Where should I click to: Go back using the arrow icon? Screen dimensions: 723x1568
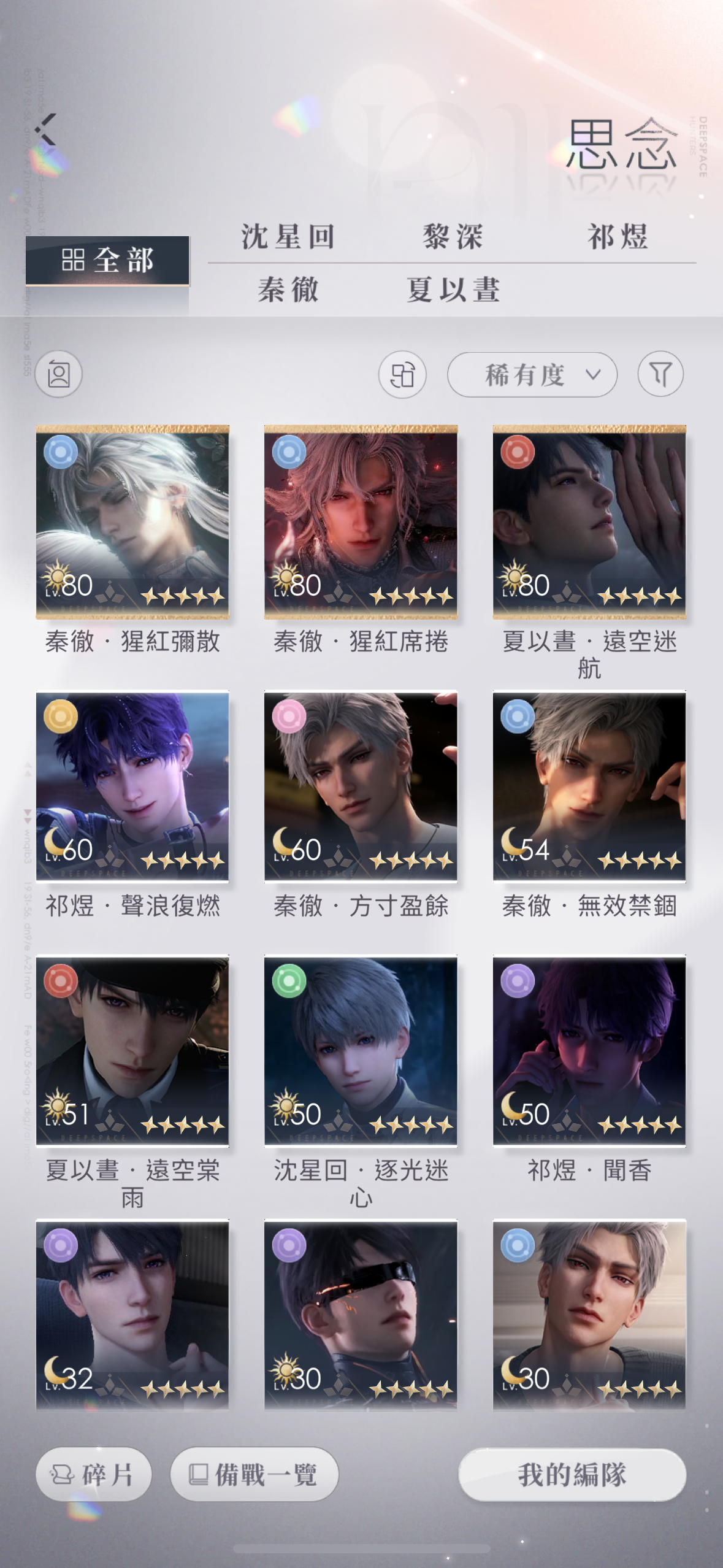(46, 129)
